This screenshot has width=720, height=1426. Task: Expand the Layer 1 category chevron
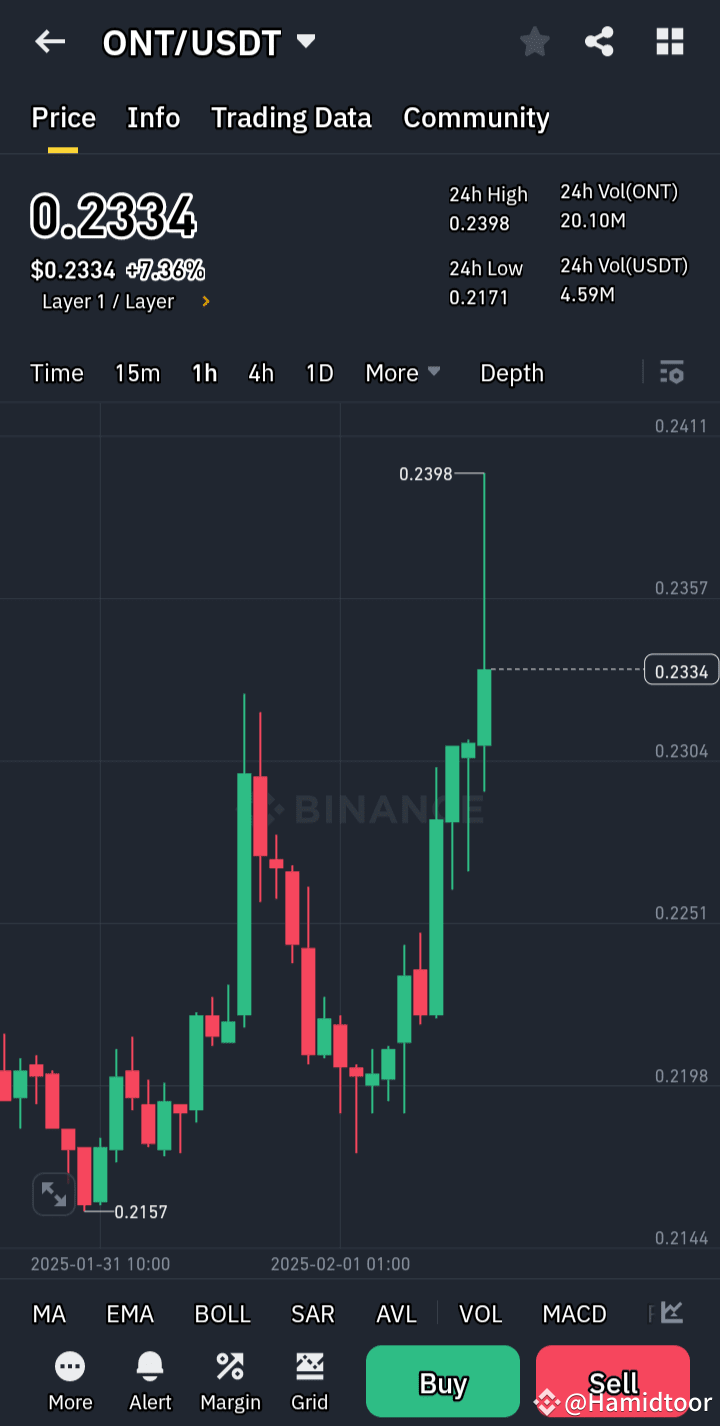coord(205,301)
